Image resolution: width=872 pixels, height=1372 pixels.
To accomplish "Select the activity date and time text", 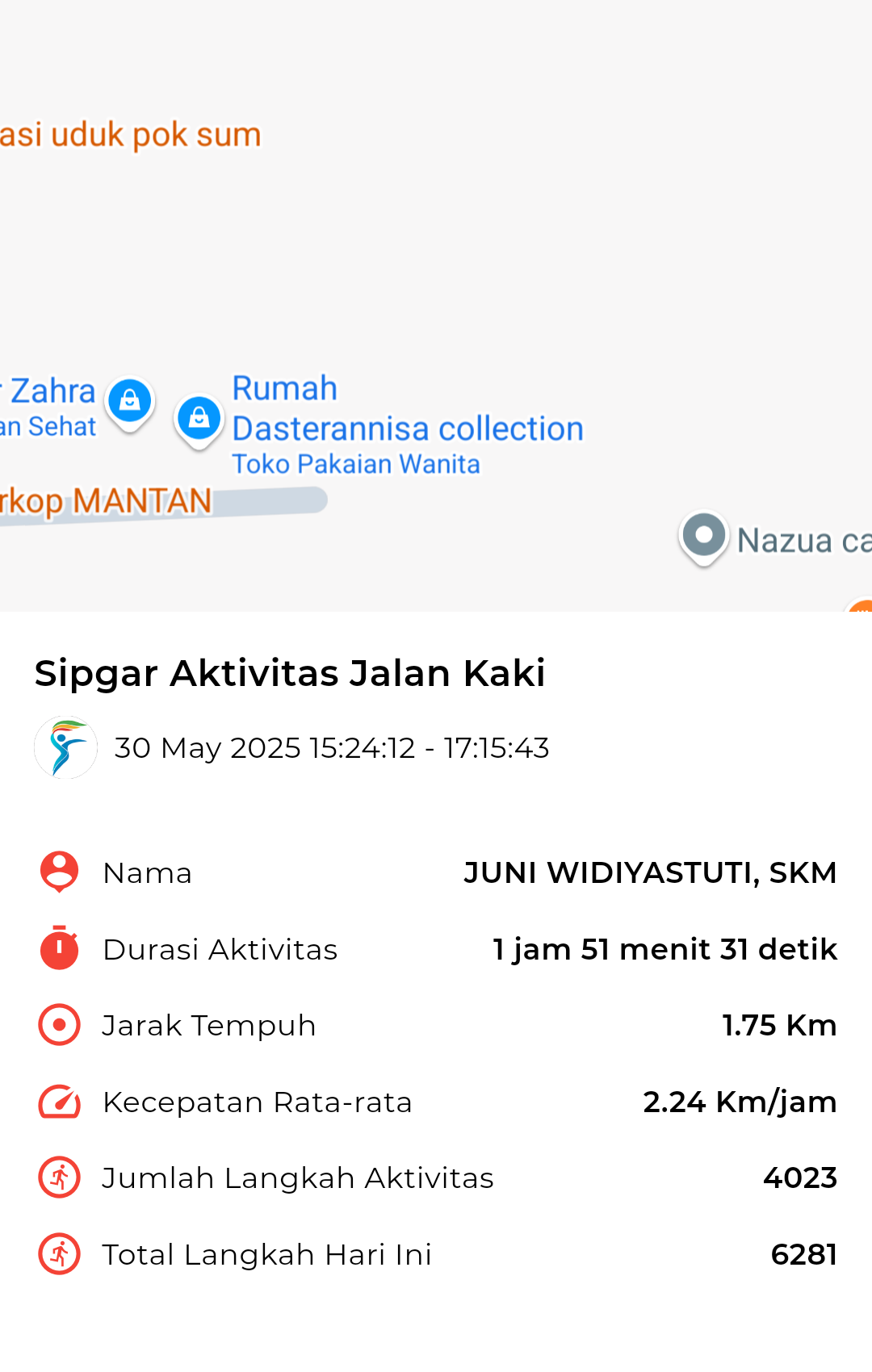I will click(331, 748).
